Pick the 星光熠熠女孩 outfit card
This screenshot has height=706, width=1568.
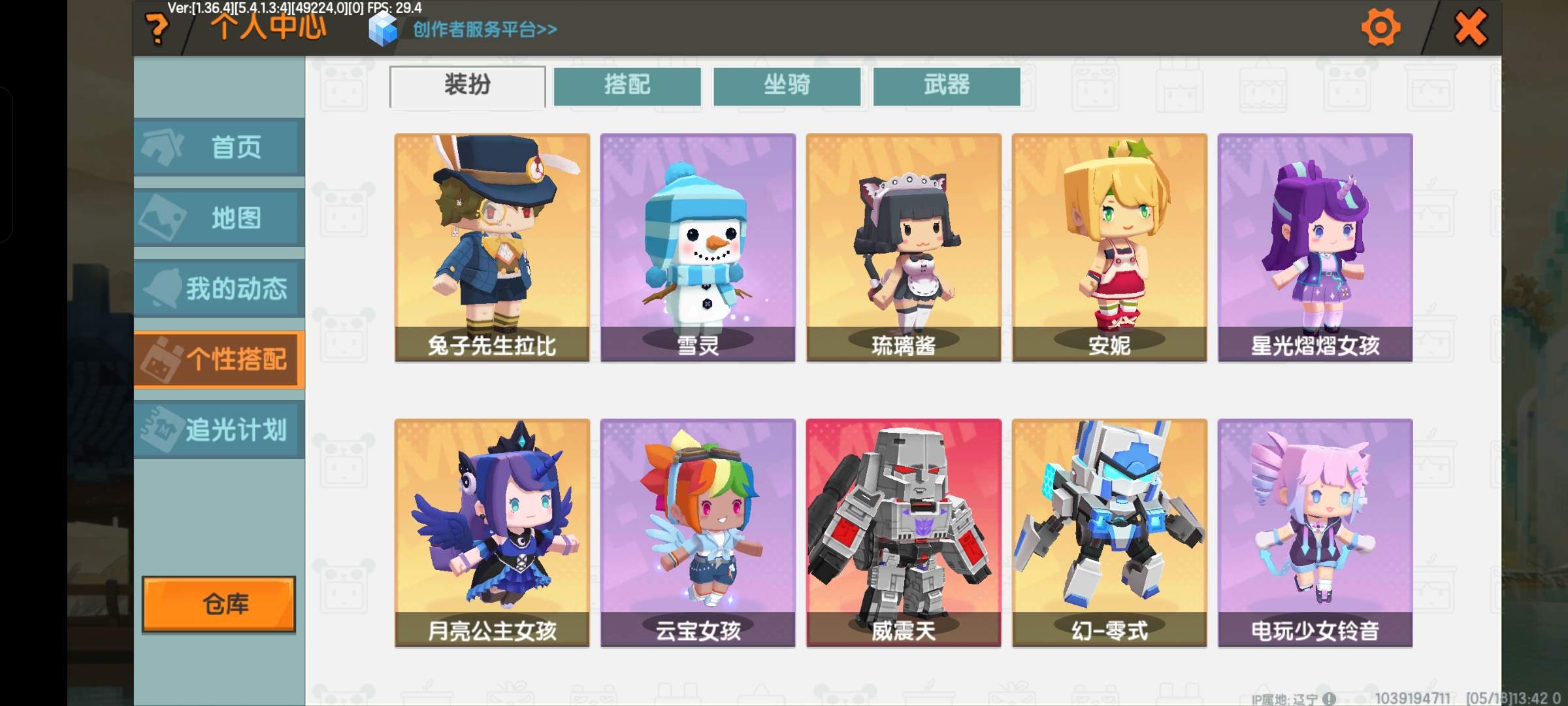point(1315,247)
